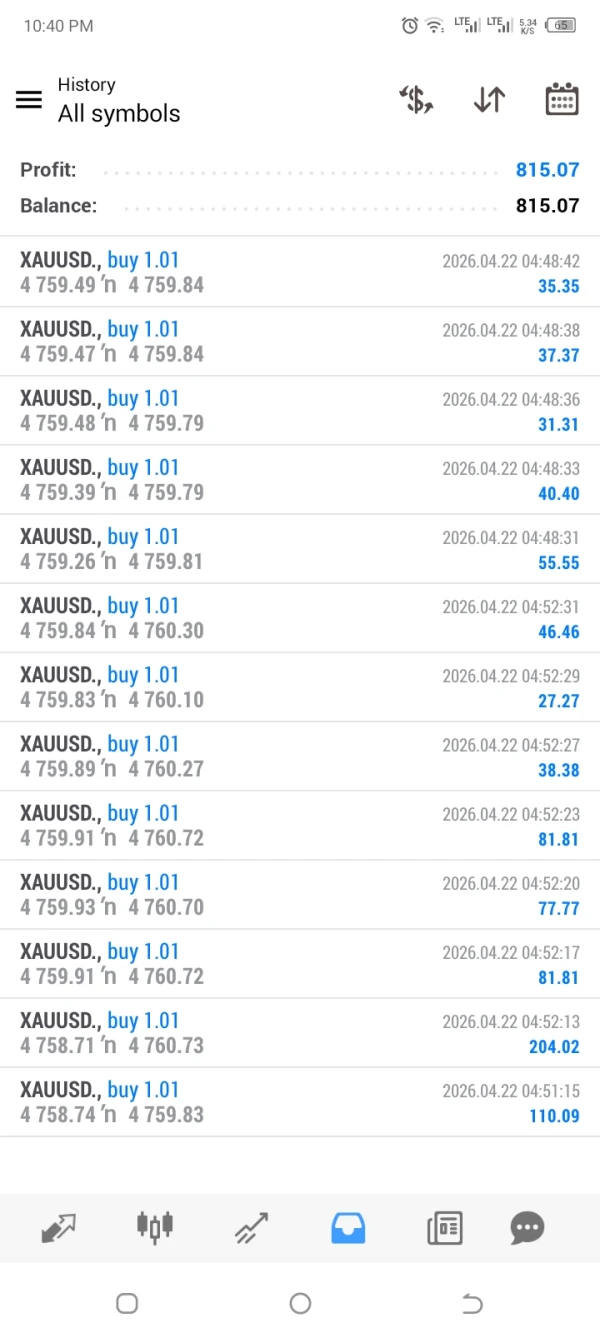This screenshot has width=600, height=1343.
Task: Switch to the Chat messages tab
Action: point(527,1227)
